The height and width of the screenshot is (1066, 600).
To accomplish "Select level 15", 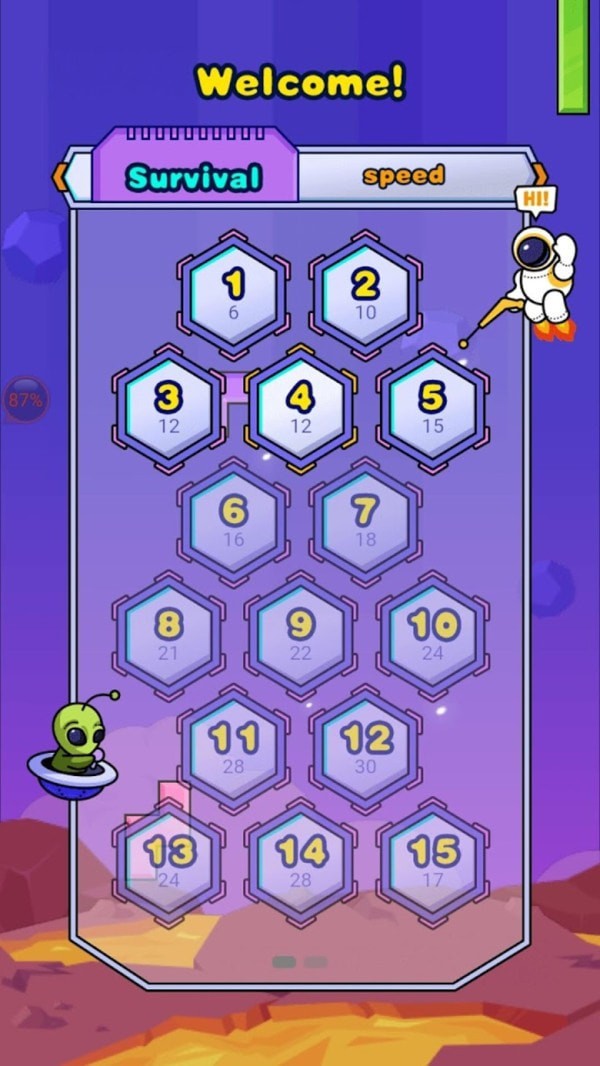I will tap(431, 861).
